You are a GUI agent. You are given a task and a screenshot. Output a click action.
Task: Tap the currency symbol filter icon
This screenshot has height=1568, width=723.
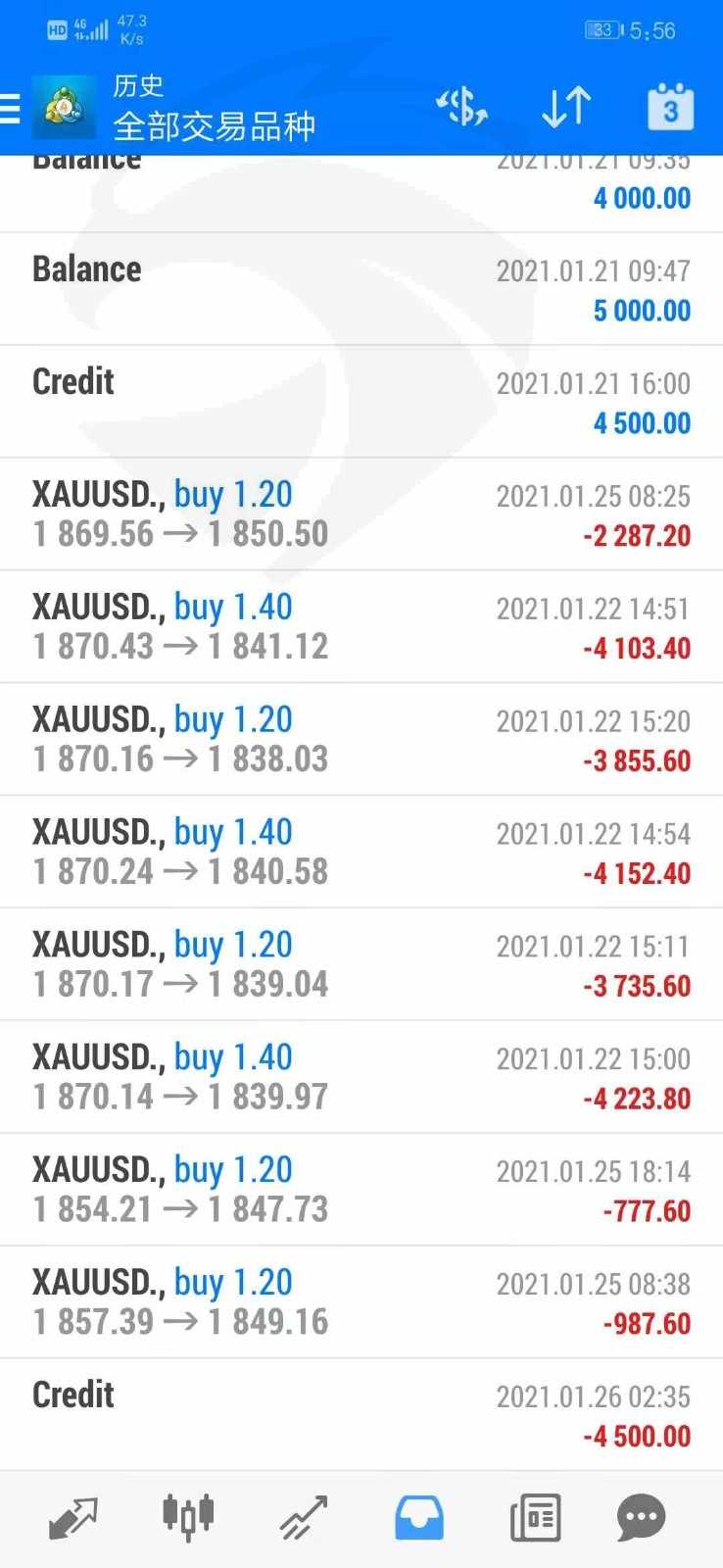[x=461, y=107]
